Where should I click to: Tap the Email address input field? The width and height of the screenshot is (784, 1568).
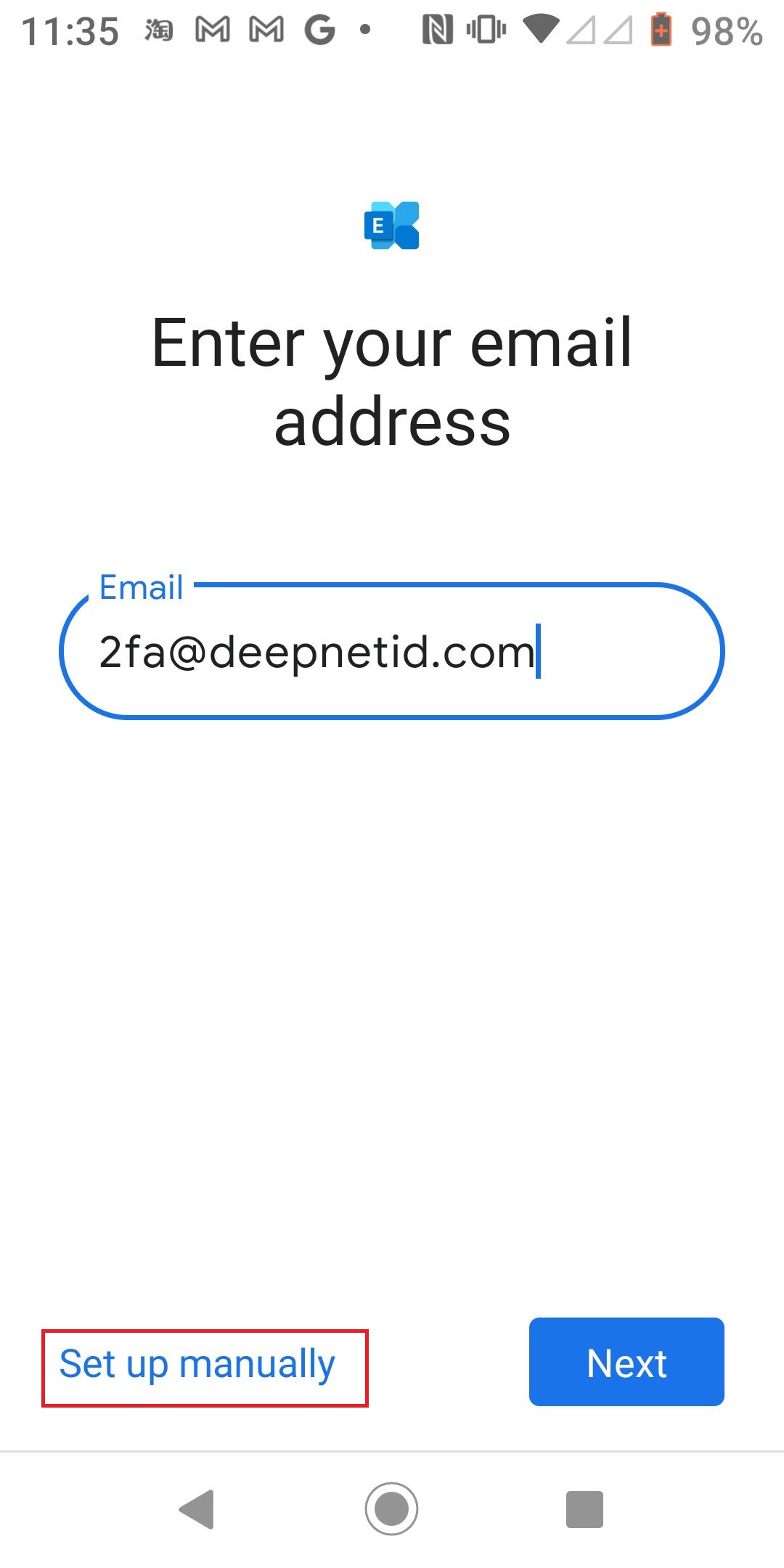(392, 651)
